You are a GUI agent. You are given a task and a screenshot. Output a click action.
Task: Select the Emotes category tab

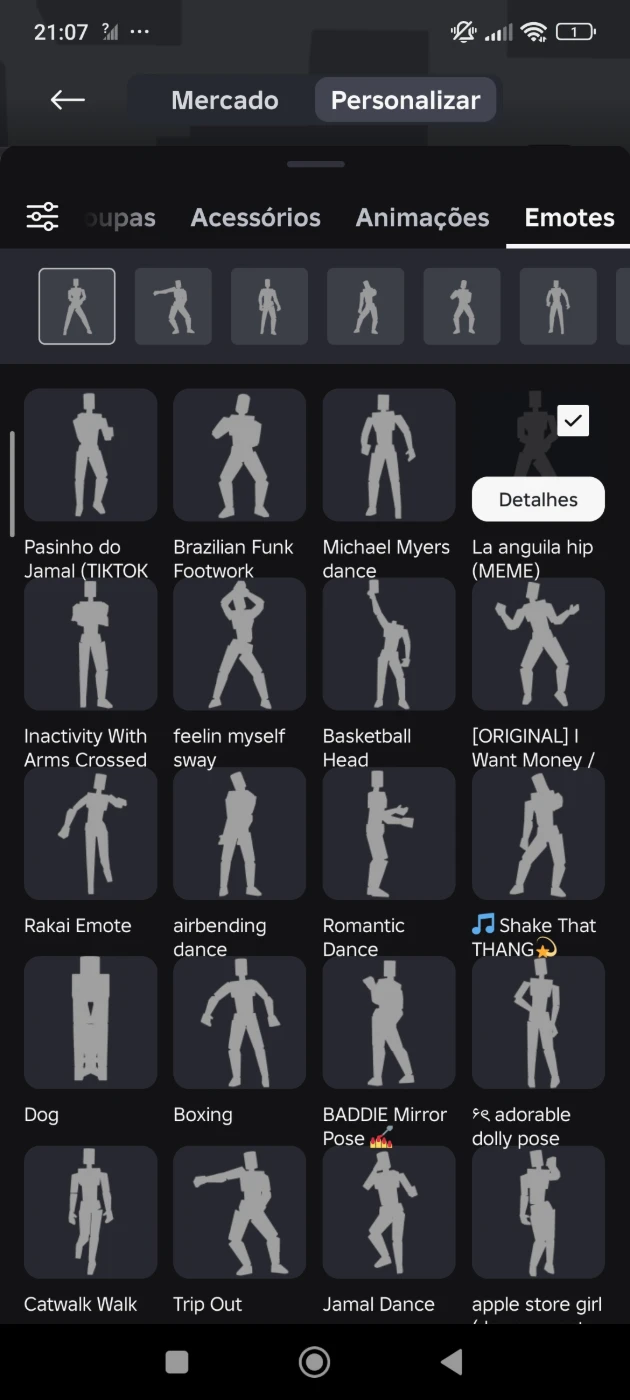569,217
